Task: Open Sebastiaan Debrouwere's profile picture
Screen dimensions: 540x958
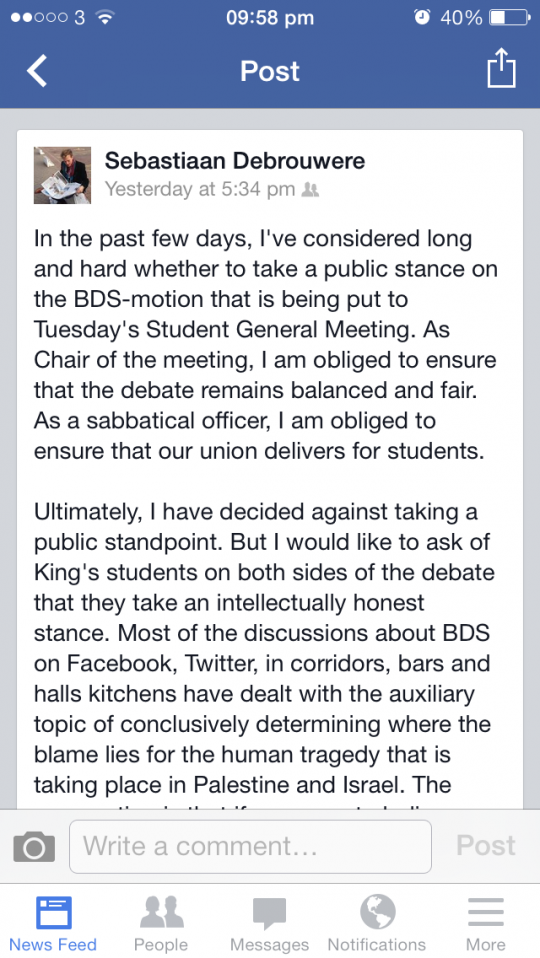Action: (62, 175)
